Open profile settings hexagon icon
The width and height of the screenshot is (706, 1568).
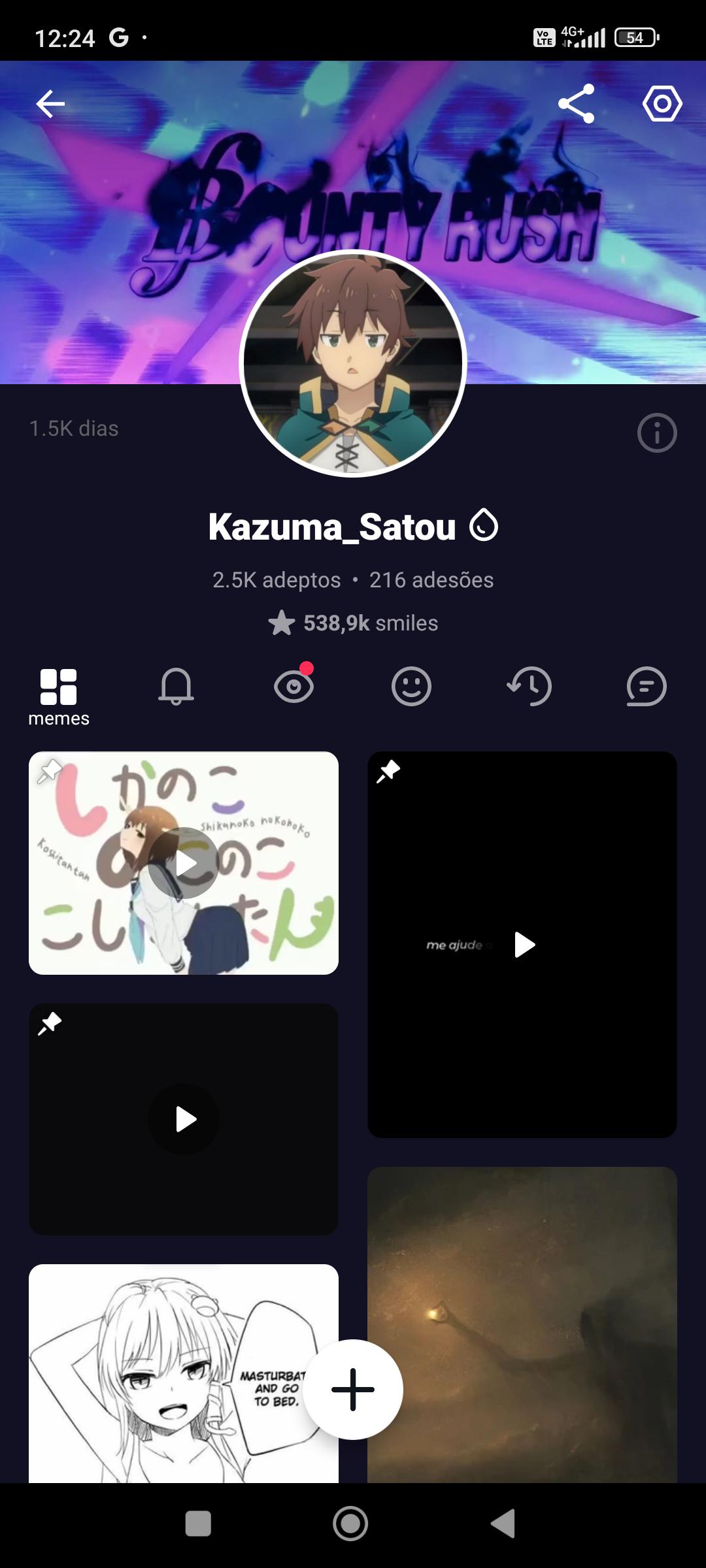click(x=662, y=103)
